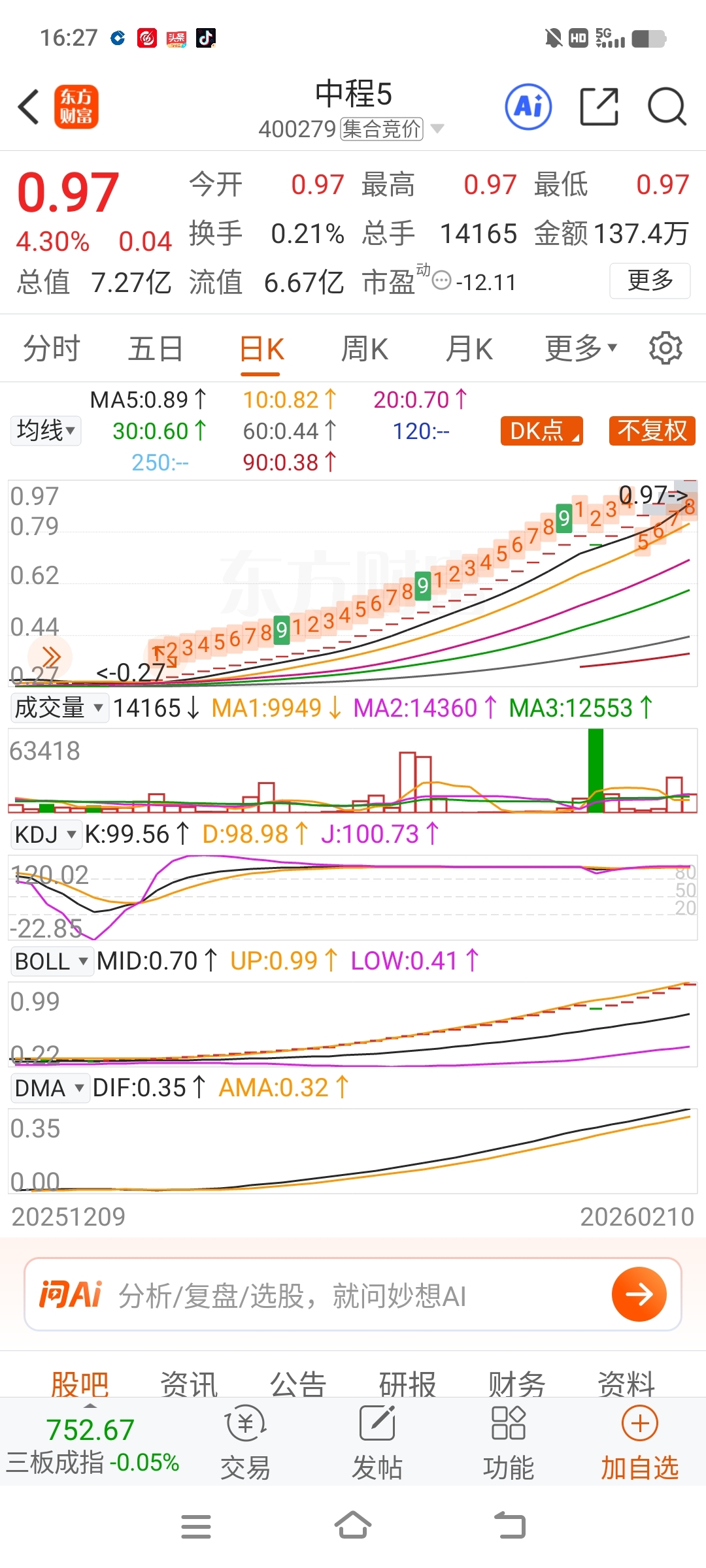706x1568 pixels.
Task: Open the KDJ indicator dropdown
Action: [46, 834]
